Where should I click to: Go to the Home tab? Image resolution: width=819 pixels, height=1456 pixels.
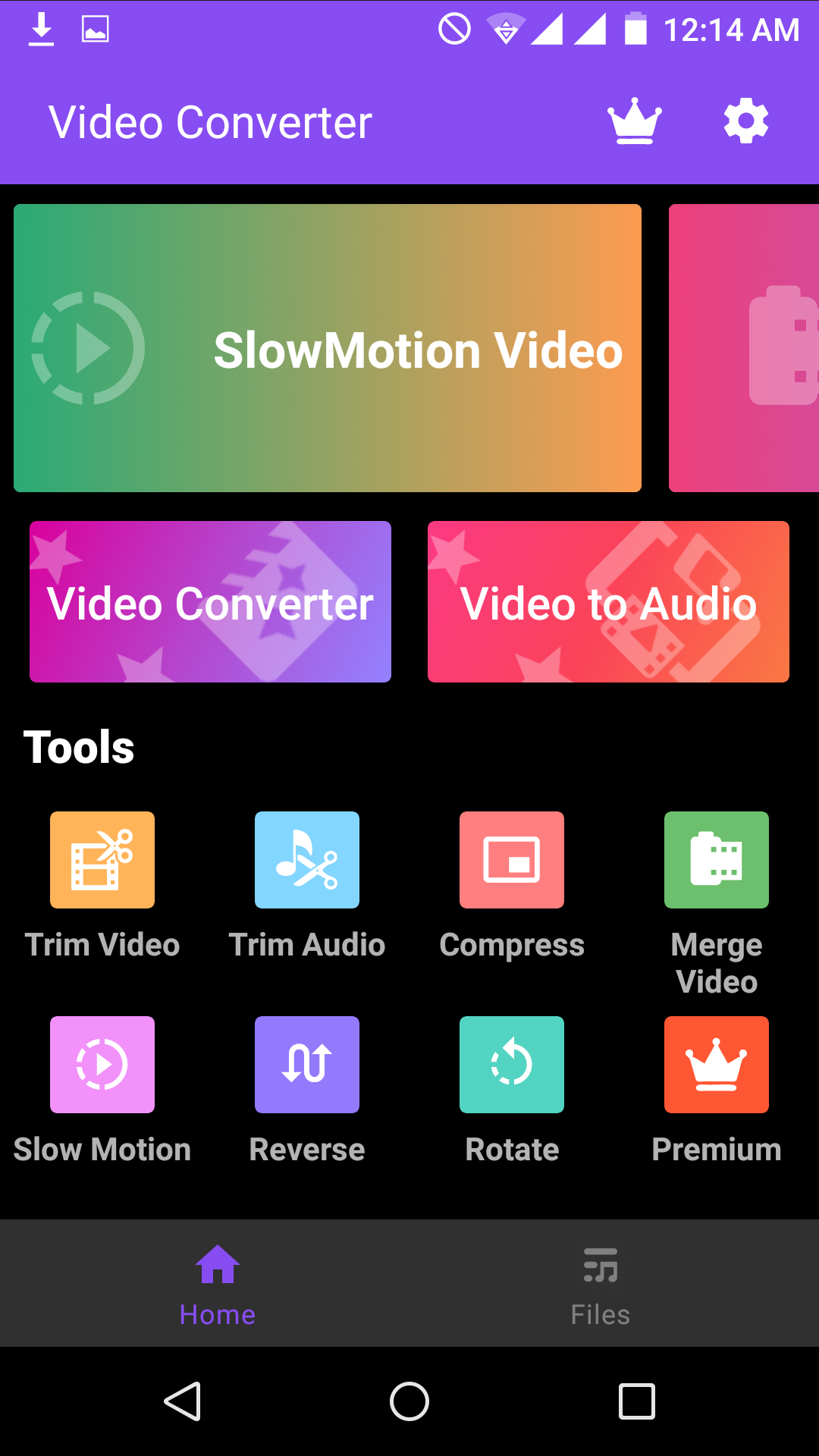pos(218,1283)
